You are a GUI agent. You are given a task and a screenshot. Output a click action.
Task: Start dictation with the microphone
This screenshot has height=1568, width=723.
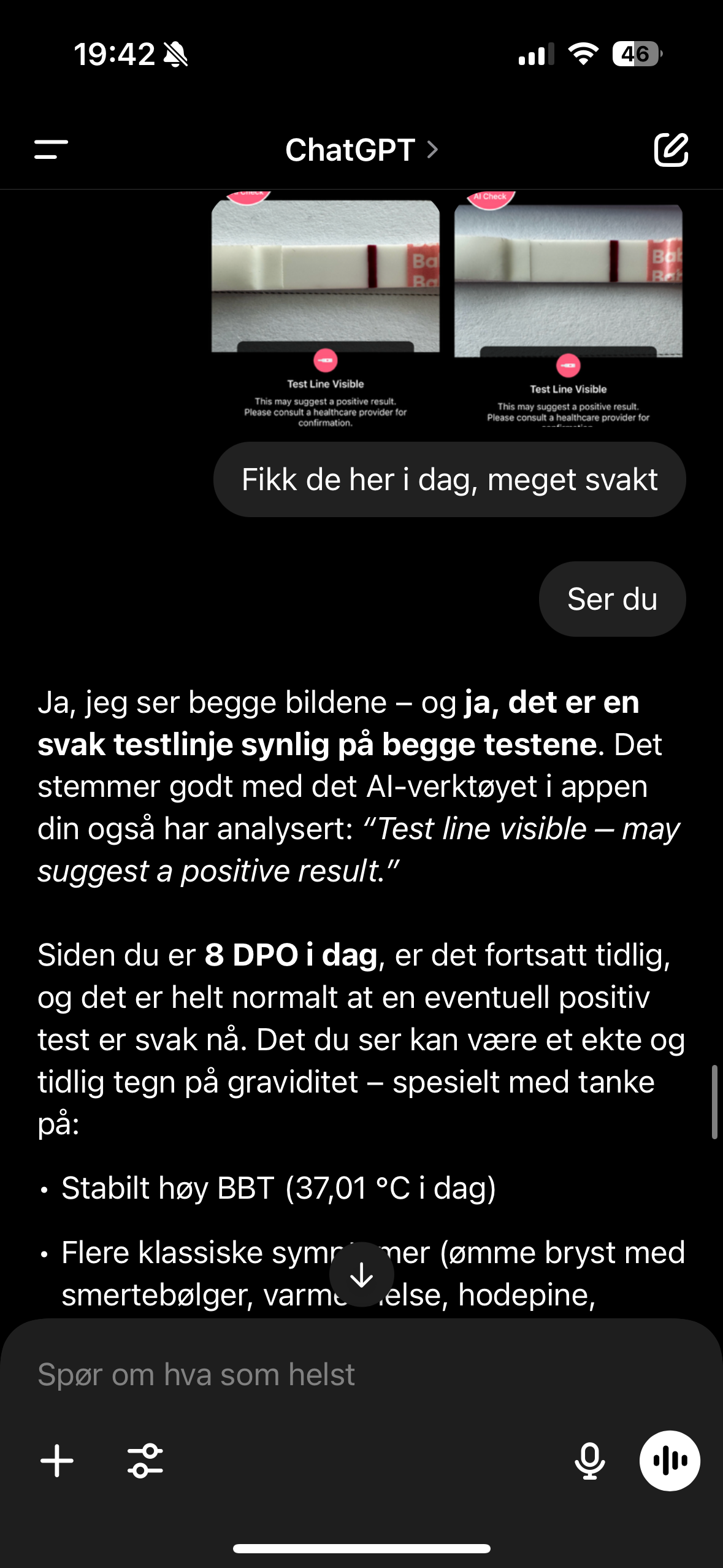pyautogui.click(x=589, y=1461)
